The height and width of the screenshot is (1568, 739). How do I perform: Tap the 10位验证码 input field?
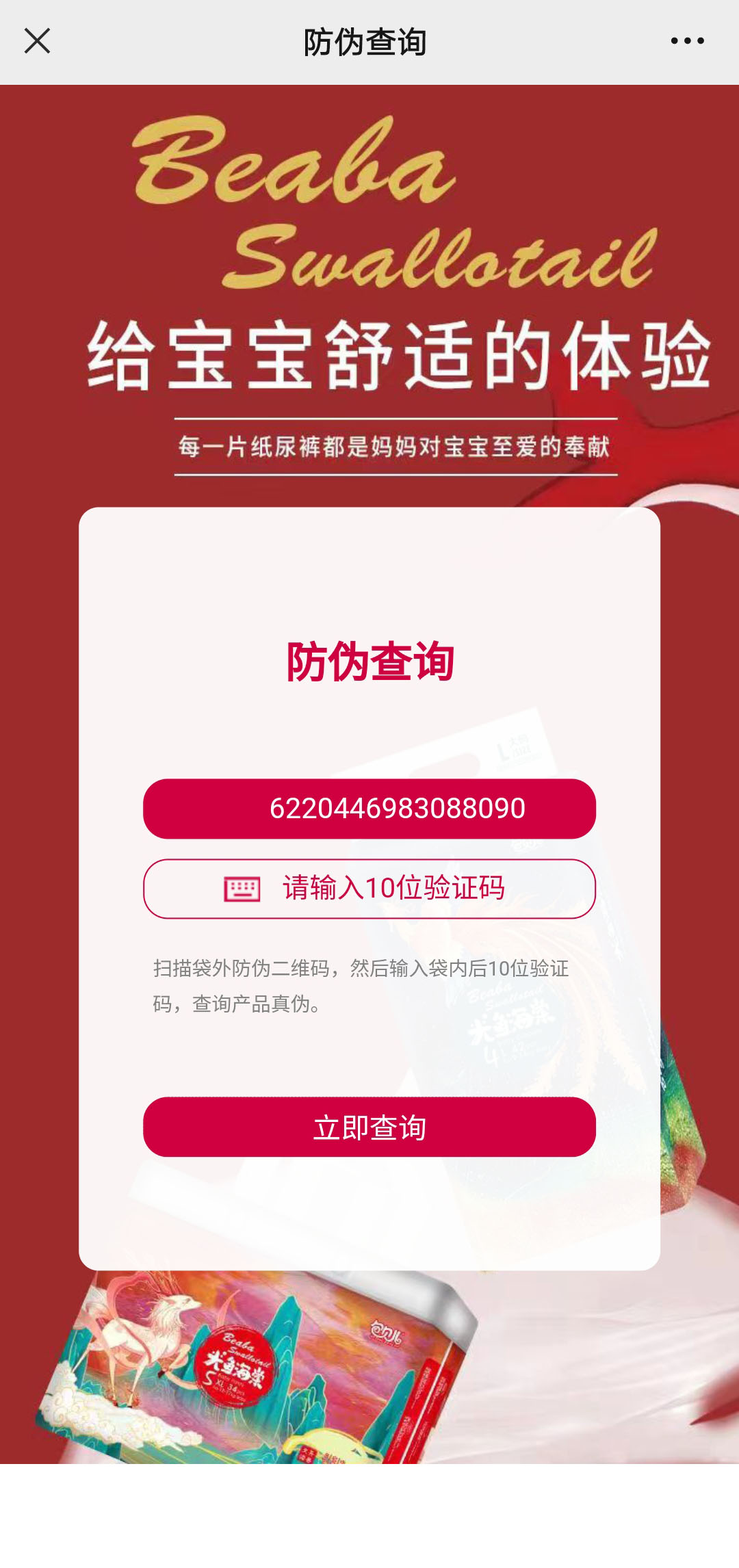point(369,888)
